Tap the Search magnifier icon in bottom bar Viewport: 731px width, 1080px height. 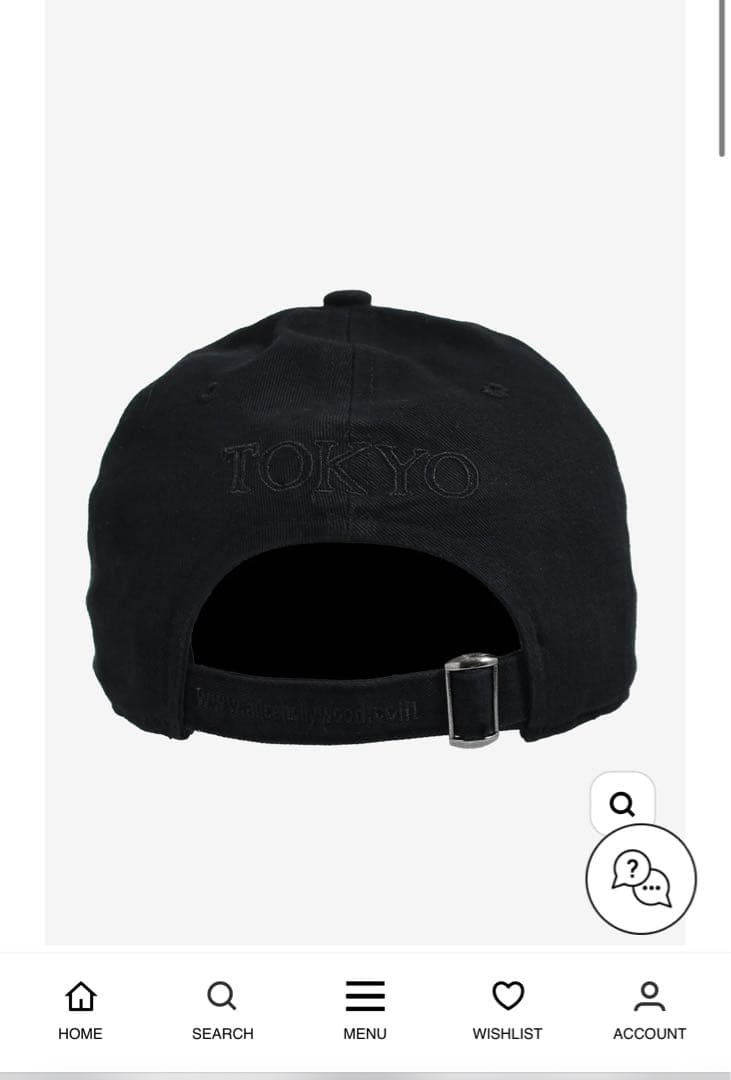[x=221, y=996]
